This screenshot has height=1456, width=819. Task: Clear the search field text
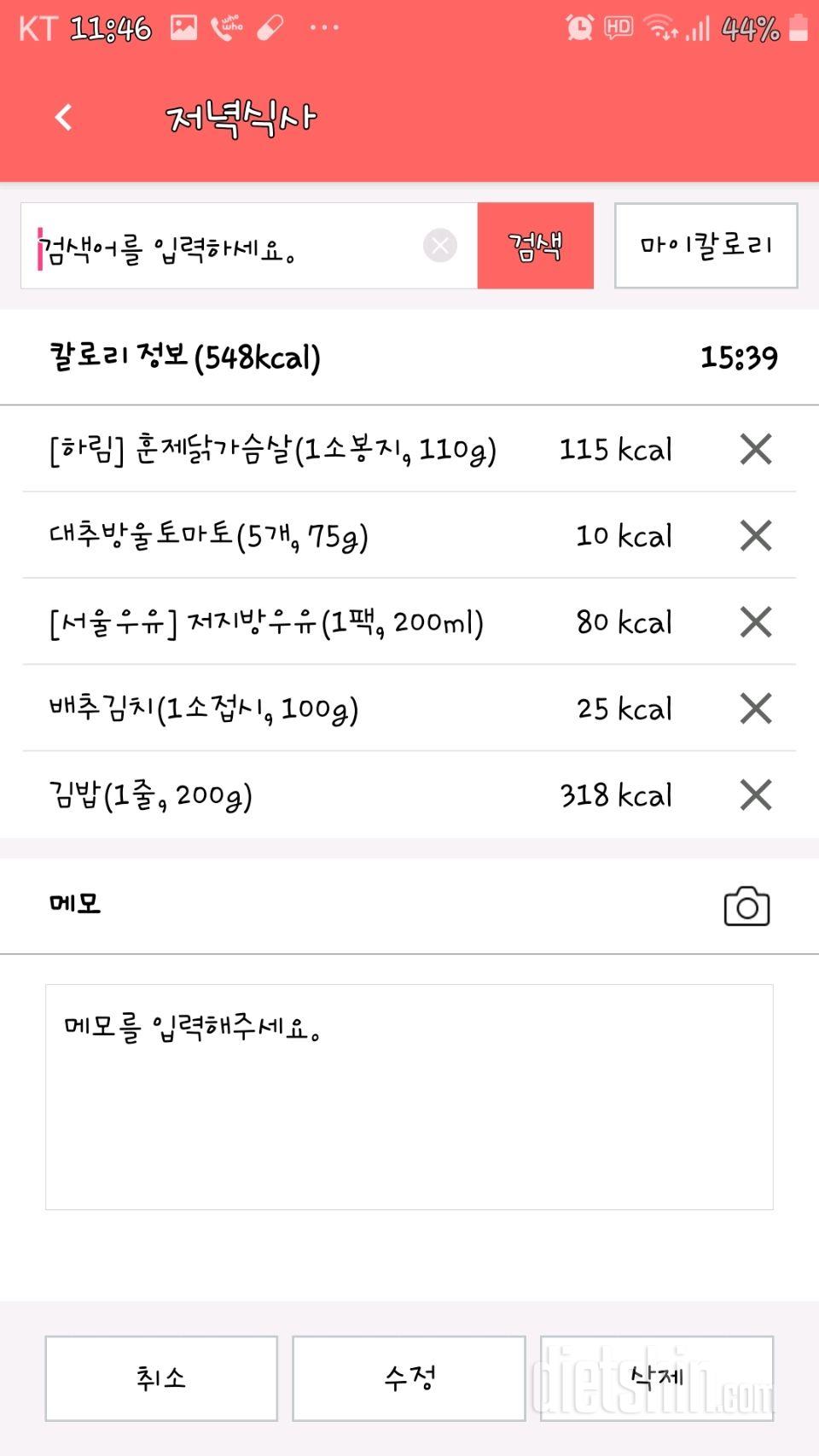[440, 246]
